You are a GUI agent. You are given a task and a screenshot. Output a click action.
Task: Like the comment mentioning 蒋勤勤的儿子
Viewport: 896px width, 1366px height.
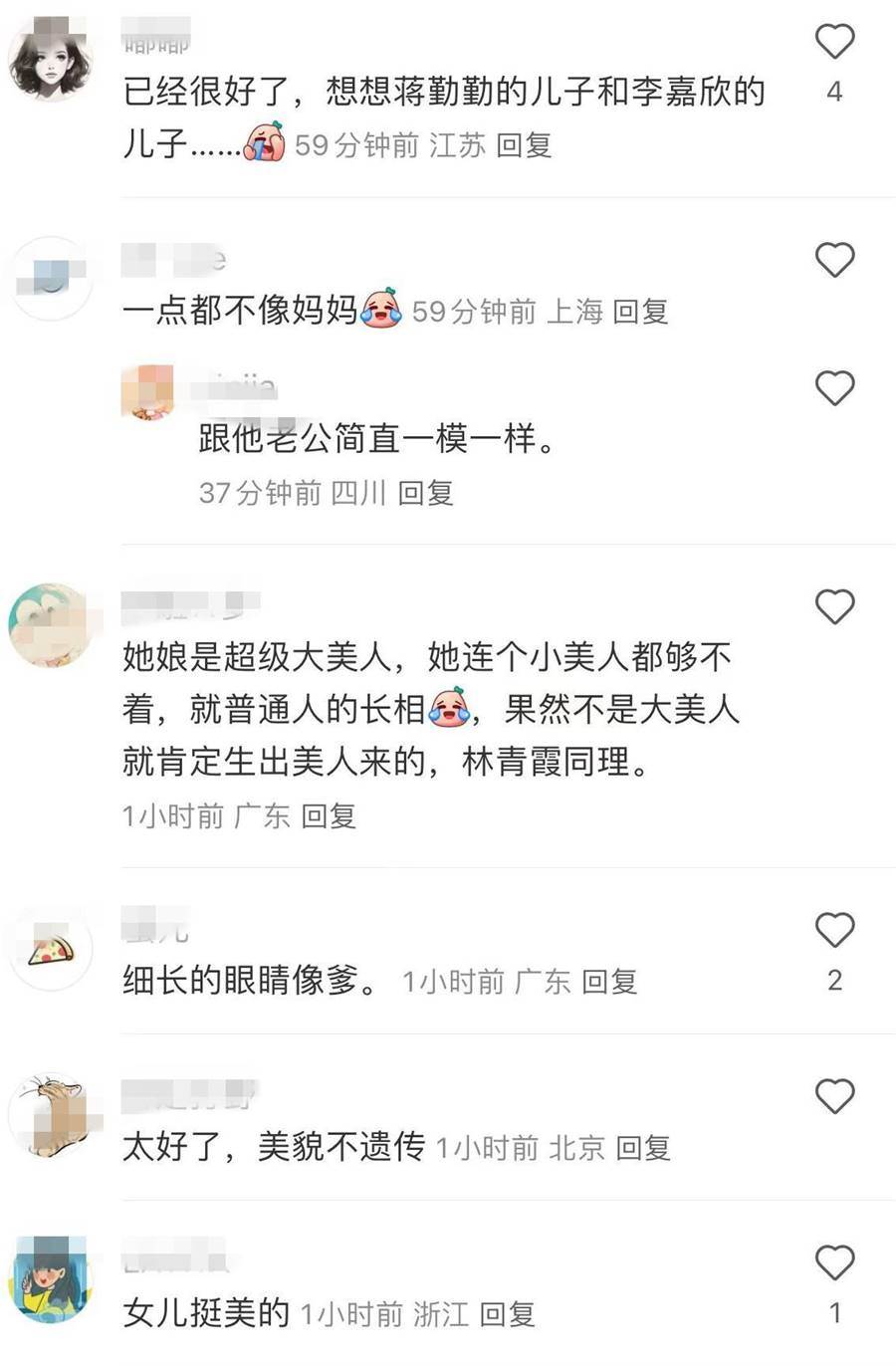pyautogui.click(x=834, y=42)
